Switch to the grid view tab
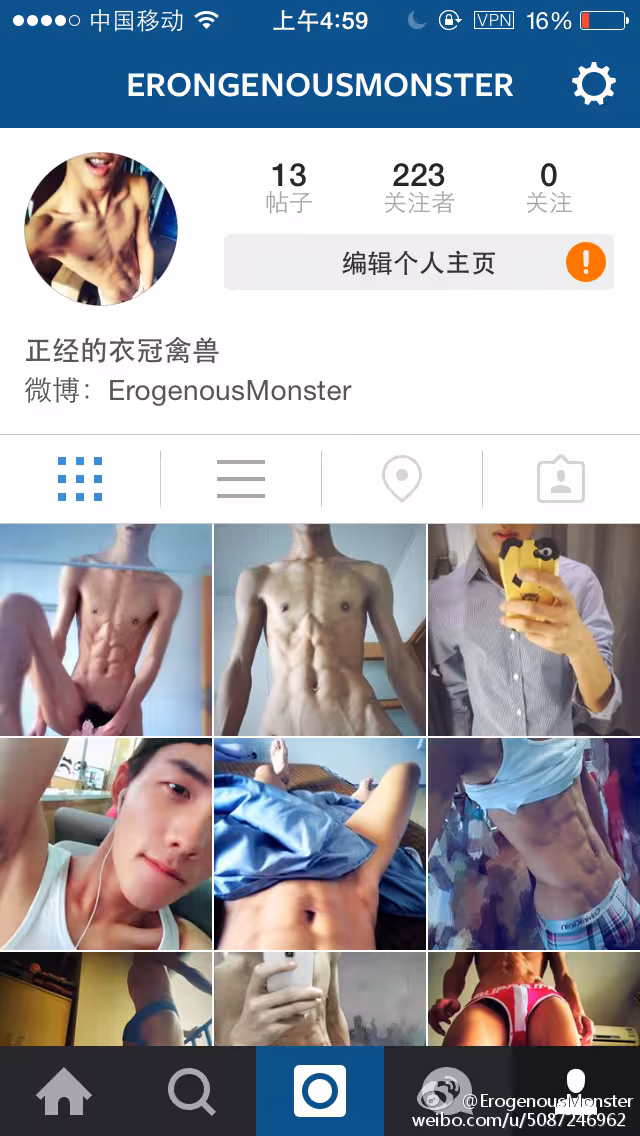640x1136 pixels. pos(80,479)
